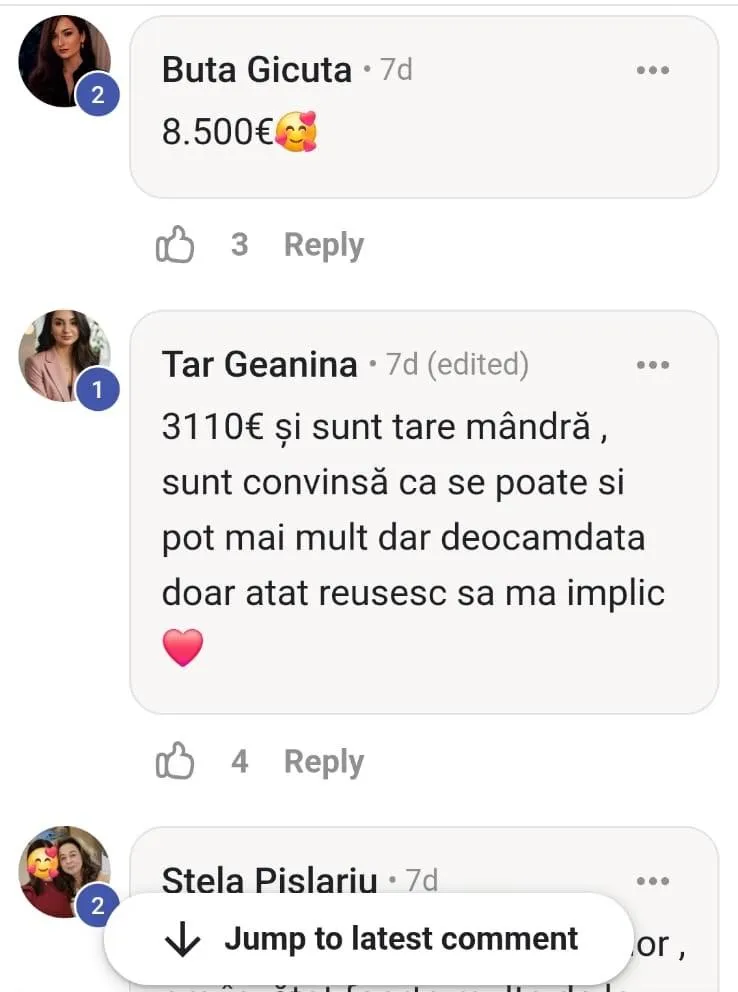
Task: Open overflow menu on Stela Pislariu's comment
Action: [x=652, y=881]
